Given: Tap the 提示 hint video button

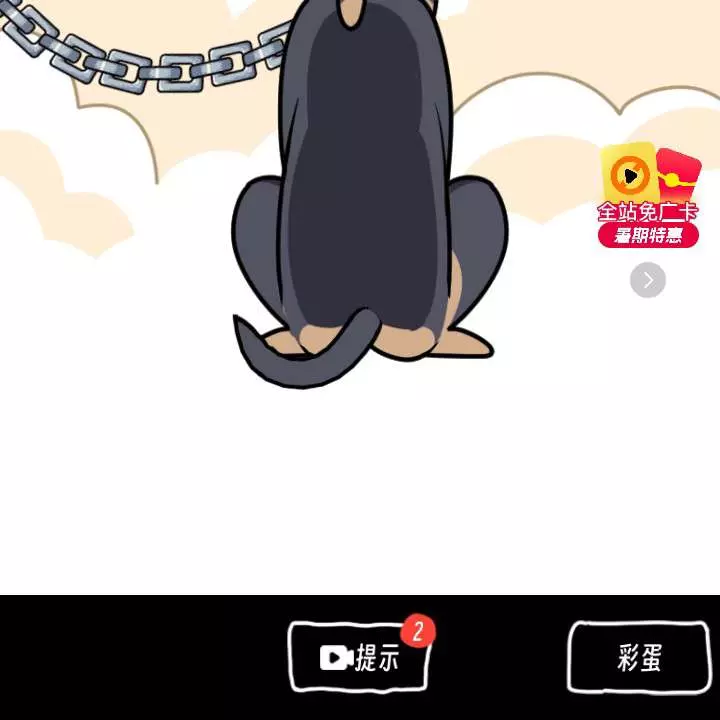Looking at the screenshot, I should pos(359,657).
